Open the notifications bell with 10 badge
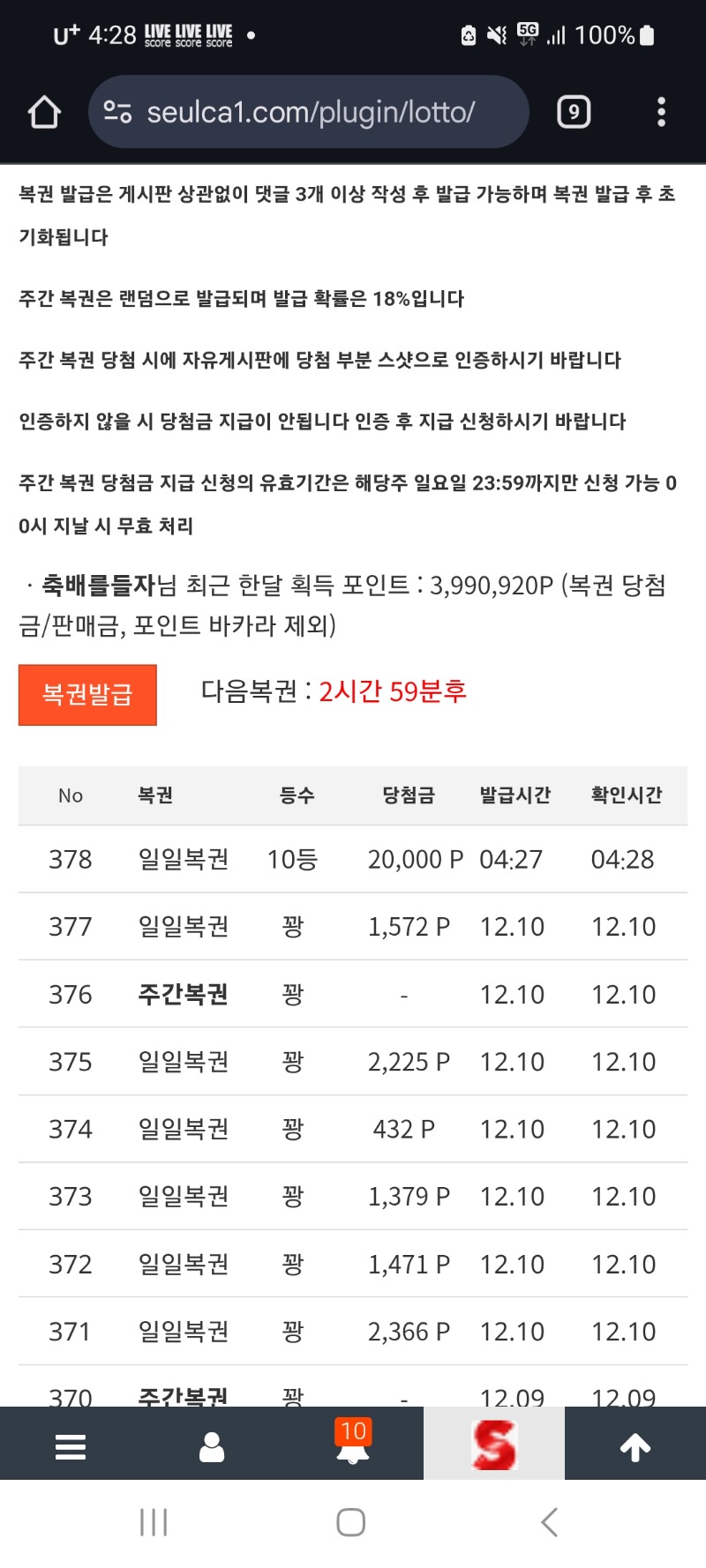 pos(353,1445)
